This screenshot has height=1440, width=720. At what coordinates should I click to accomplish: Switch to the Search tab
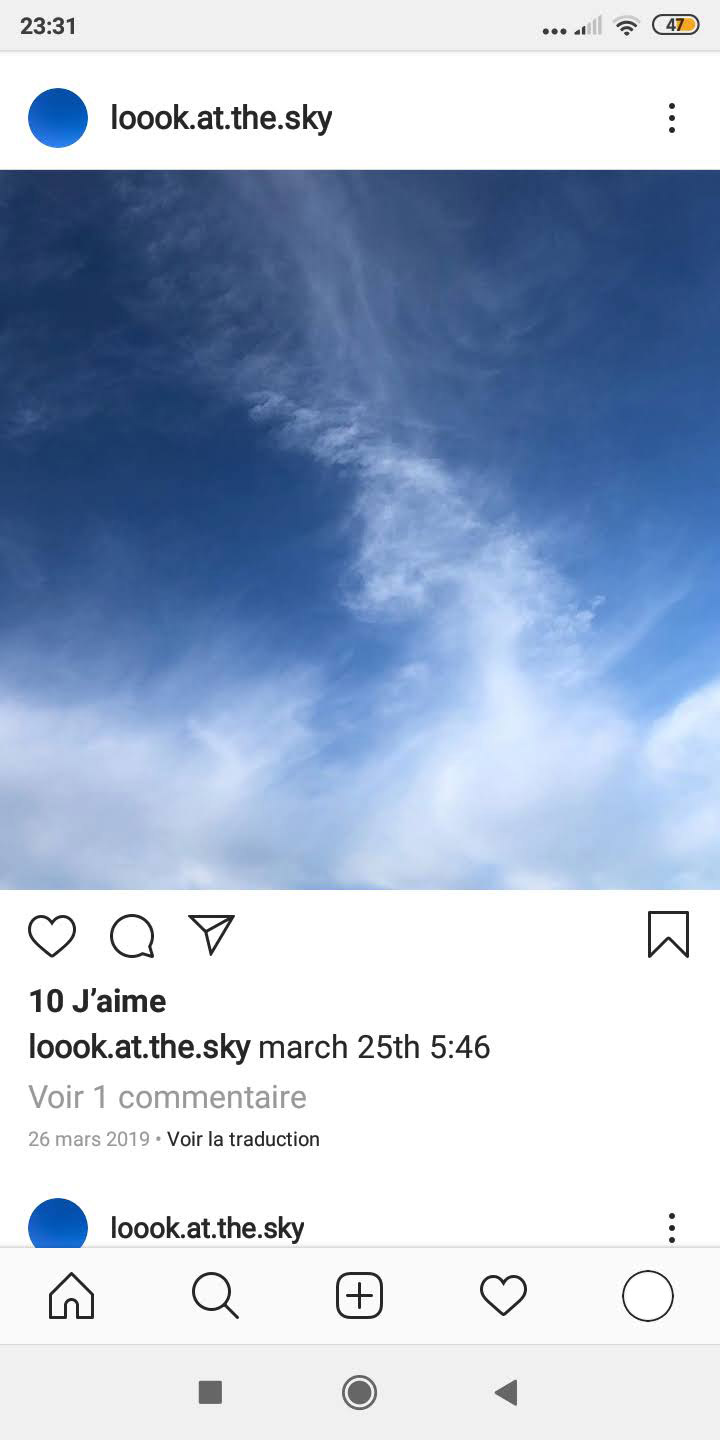215,1296
